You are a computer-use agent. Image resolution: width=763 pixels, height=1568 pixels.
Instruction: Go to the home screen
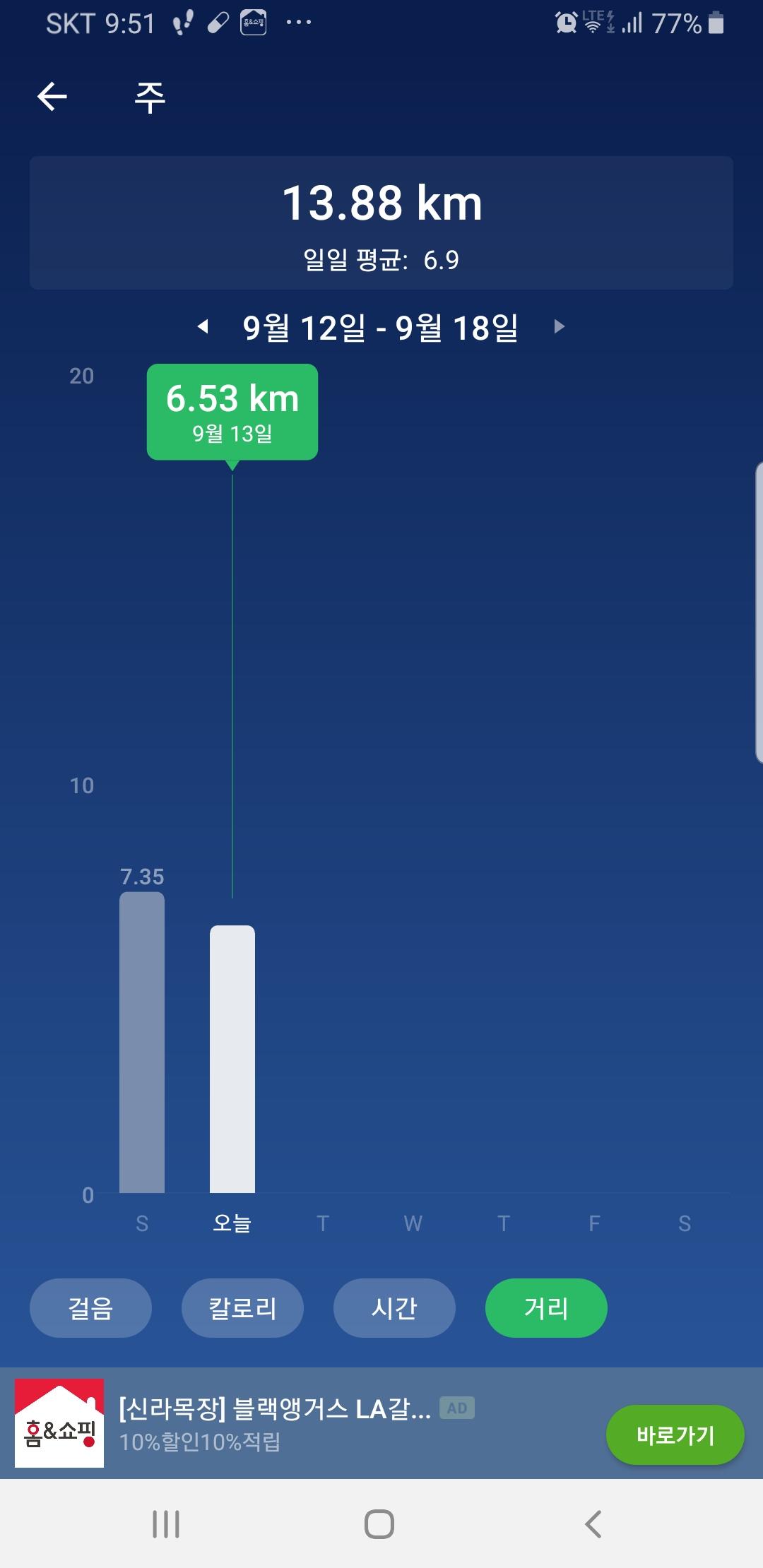[379, 1524]
